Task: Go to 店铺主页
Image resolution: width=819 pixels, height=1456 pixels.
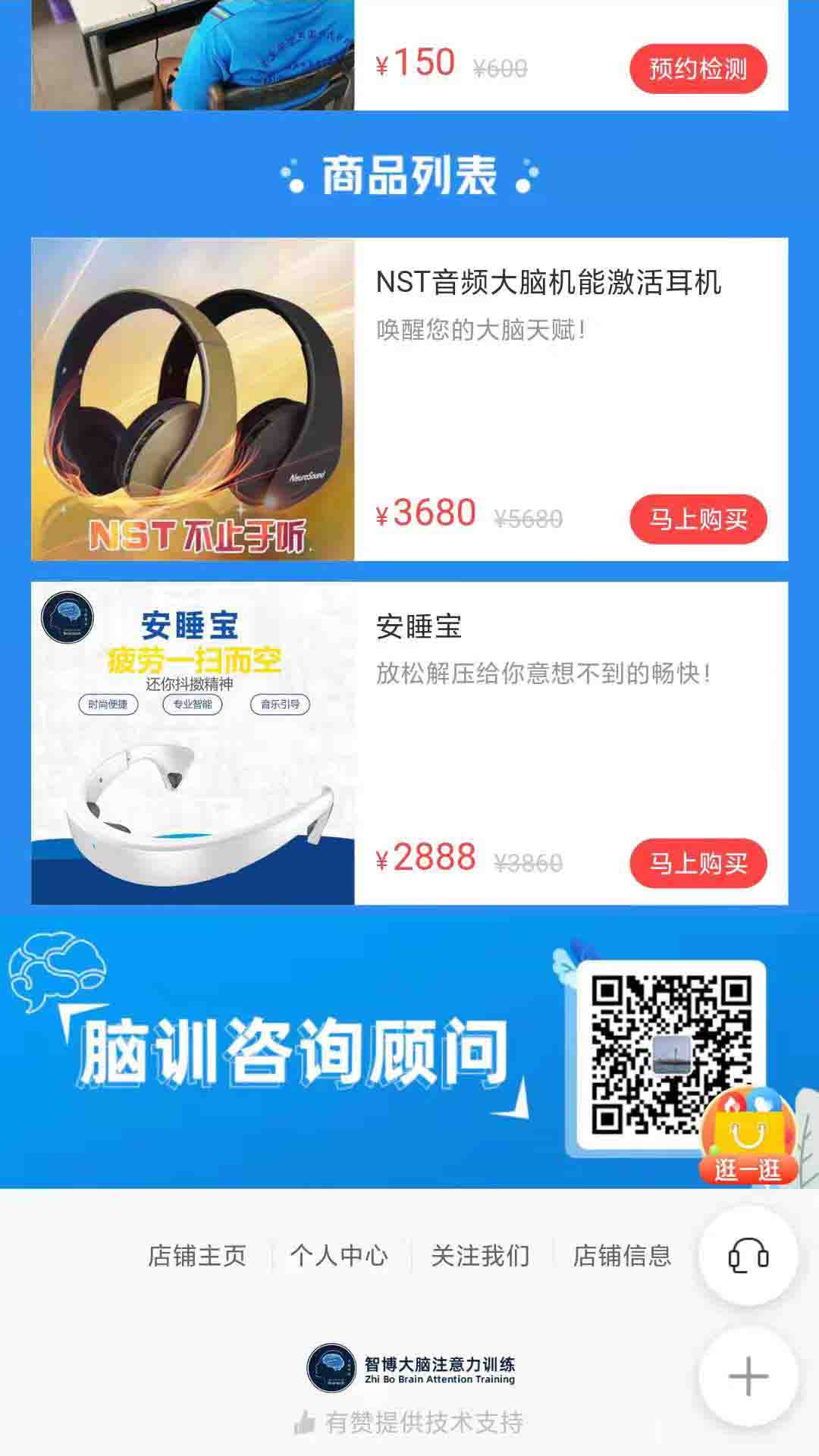Action: point(197,1256)
